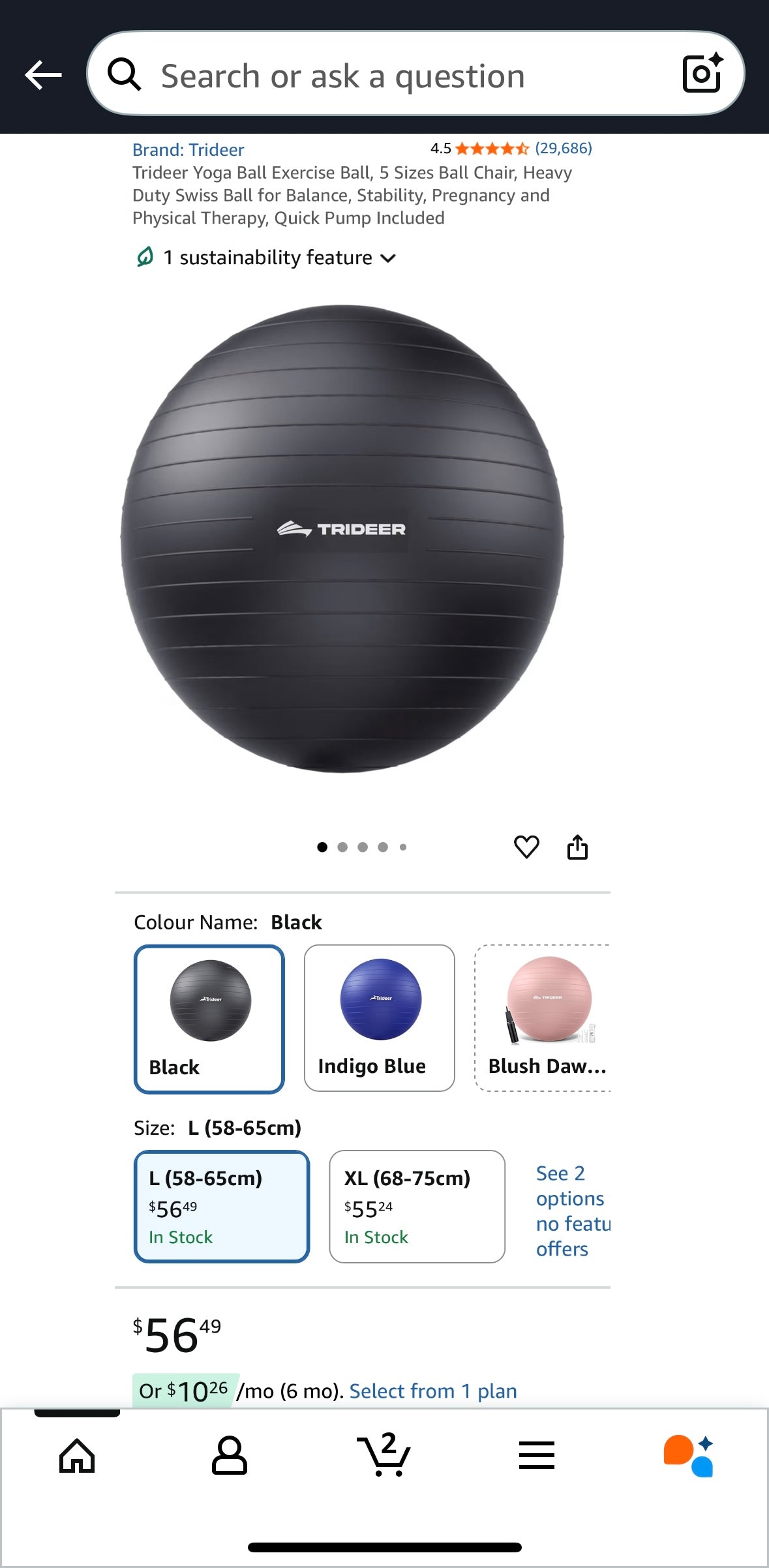Share this product using the share icon

tap(578, 846)
